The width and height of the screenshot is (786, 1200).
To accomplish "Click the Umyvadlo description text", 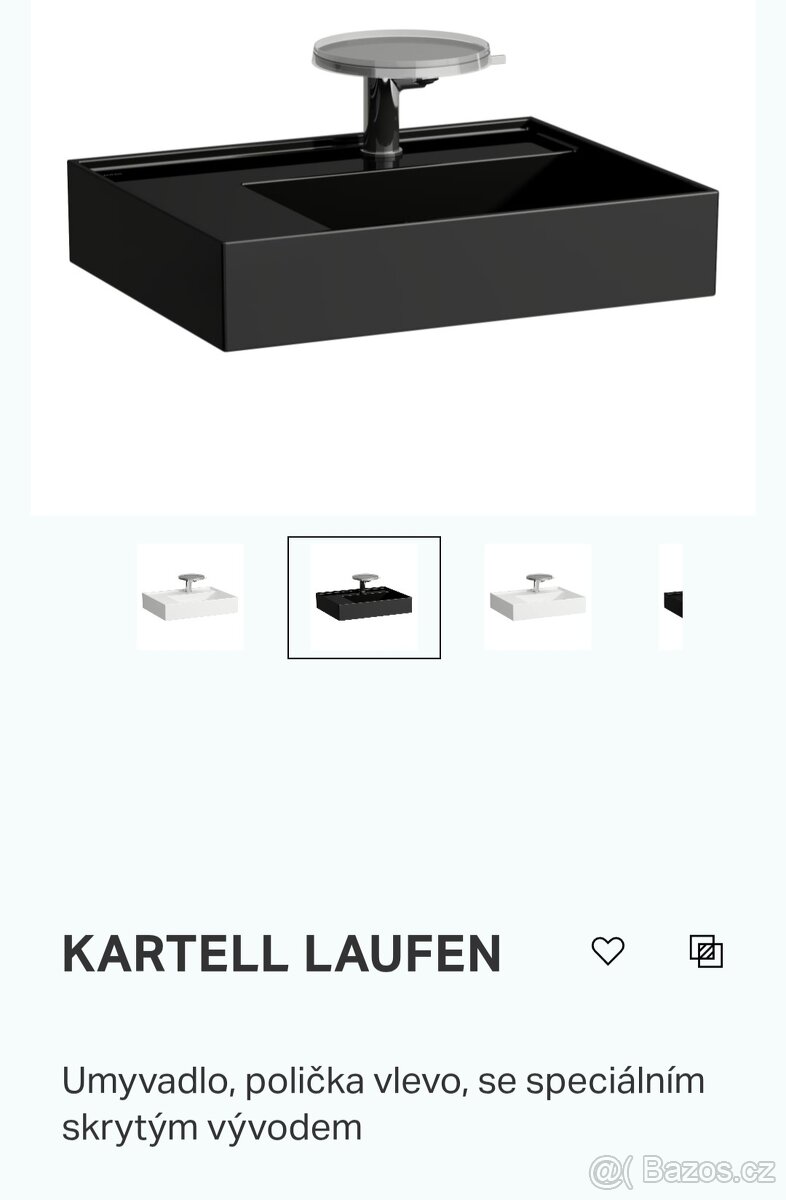I will 385,1080.
